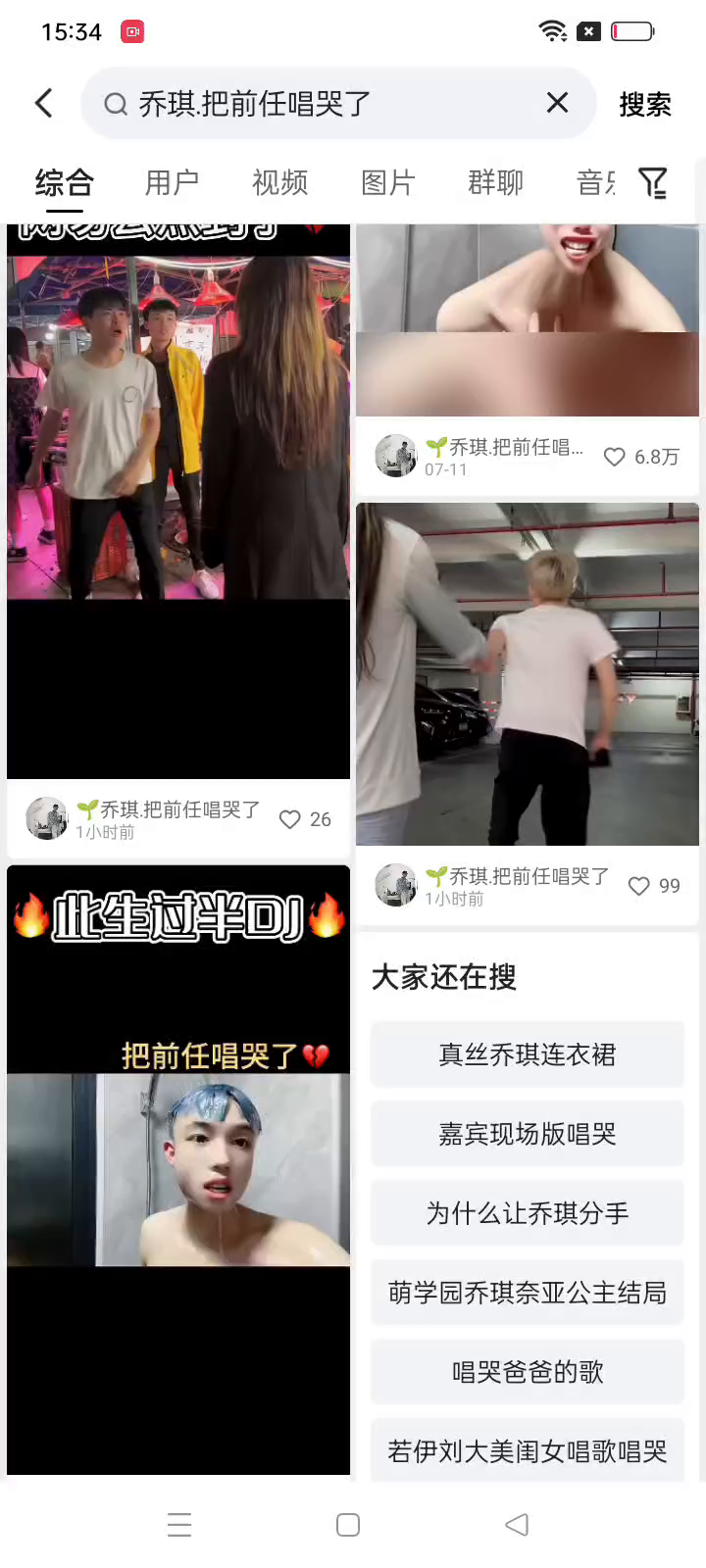706x1568 pixels.
Task: Switch to the 图片 tab
Action: (x=388, y=182)
